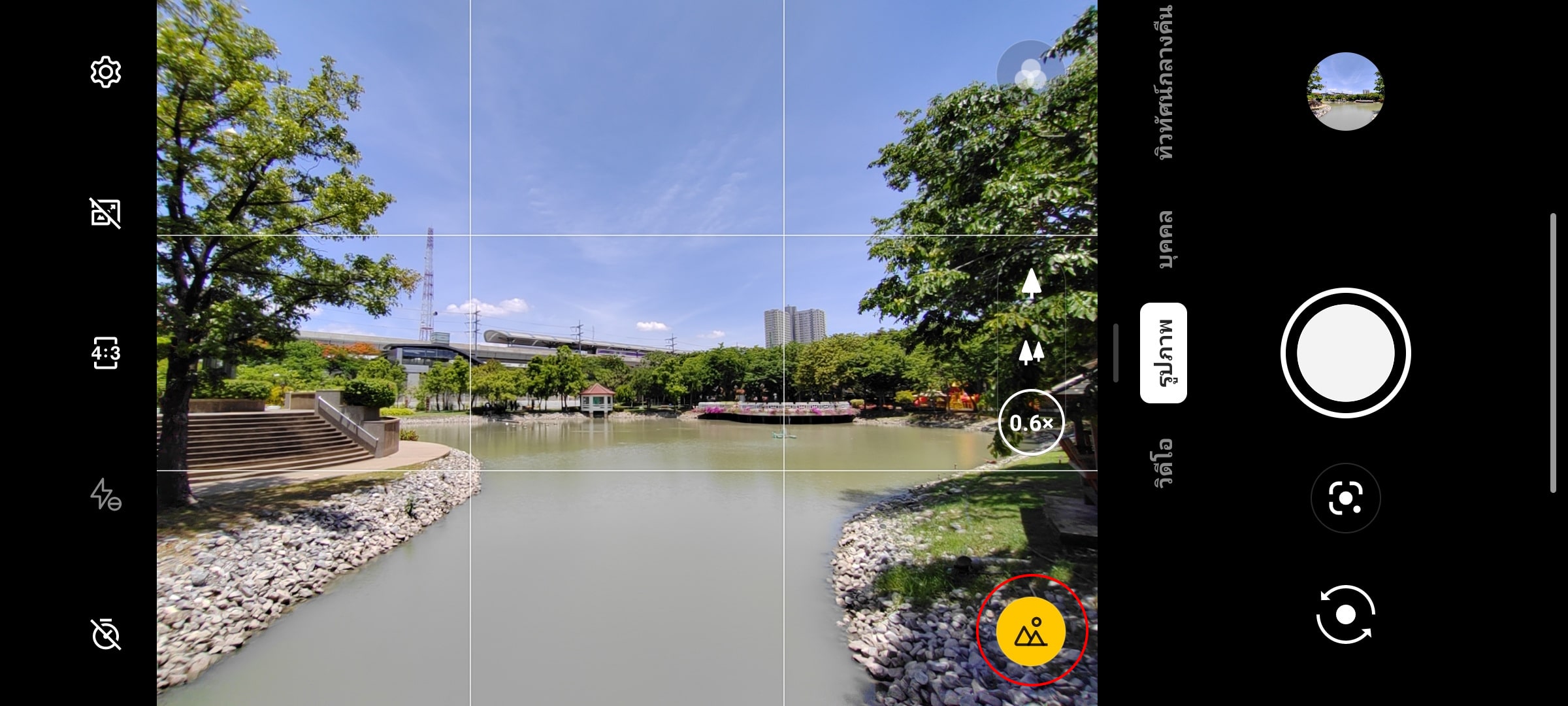The image size is (1568, 706).
Task: Switch to วิดีโอ mode
Action: coord(1164,463)
